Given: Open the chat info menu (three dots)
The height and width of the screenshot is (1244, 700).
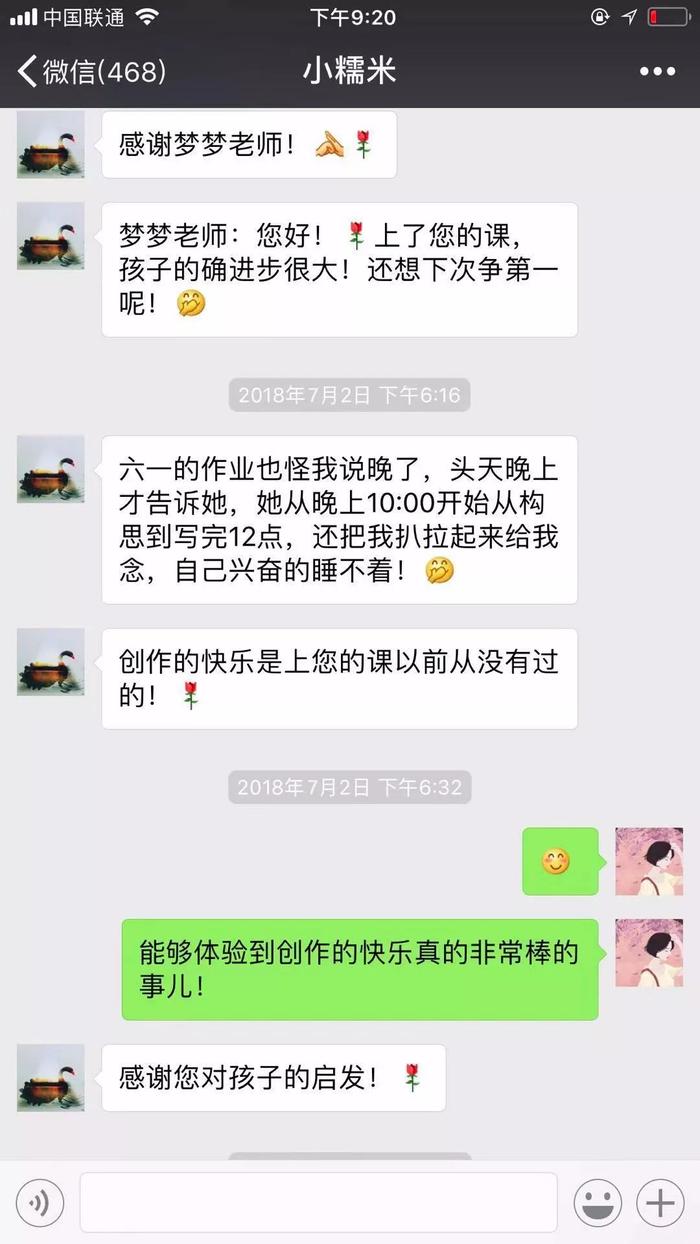Looking at the screenshot, I should click(x=658, y=72).
